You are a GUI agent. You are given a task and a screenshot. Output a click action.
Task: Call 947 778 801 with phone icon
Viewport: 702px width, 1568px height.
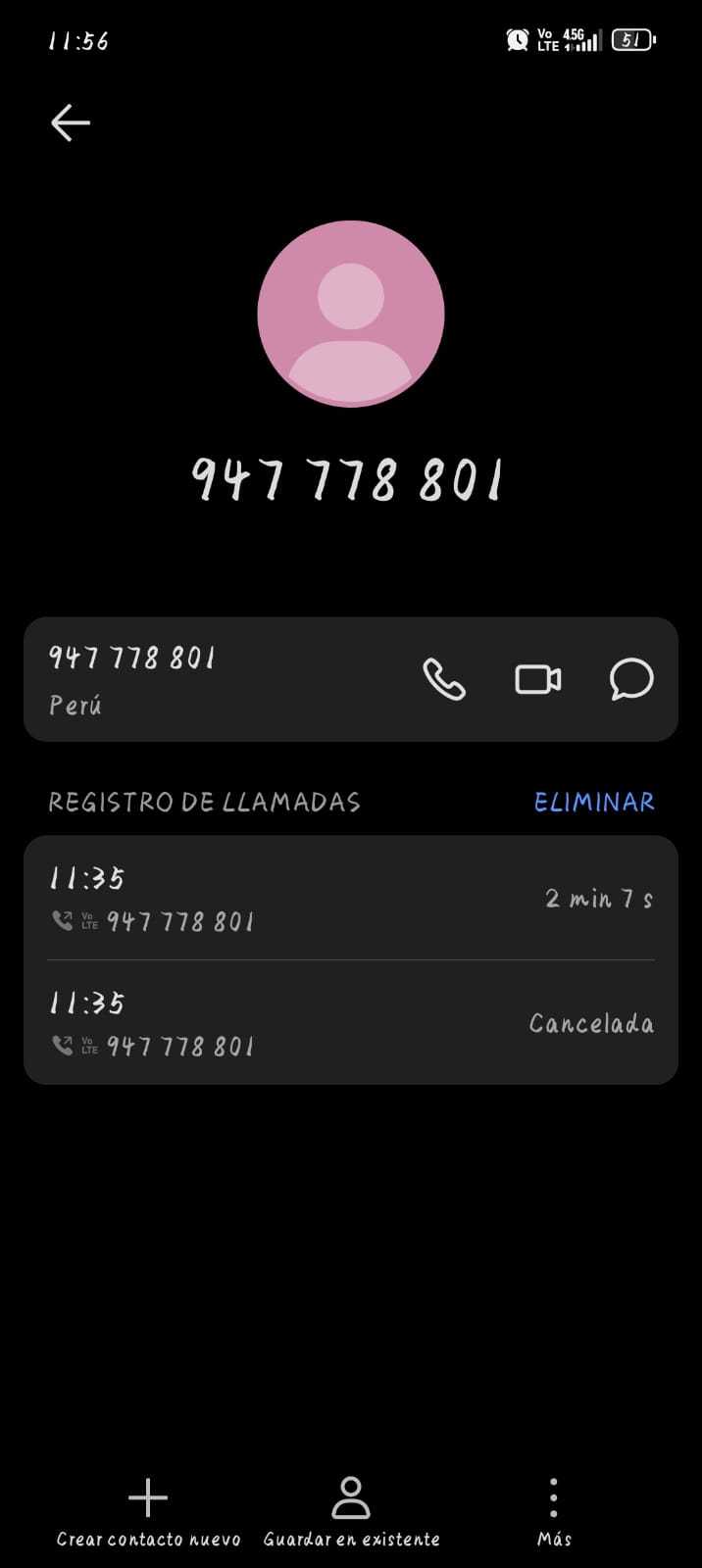444,679
